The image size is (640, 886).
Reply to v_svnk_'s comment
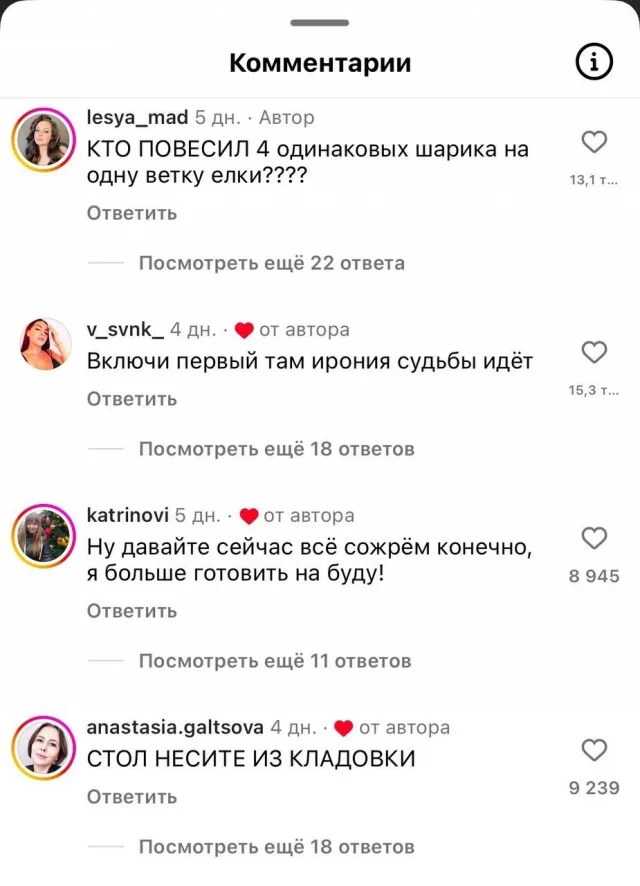point(132,399)
